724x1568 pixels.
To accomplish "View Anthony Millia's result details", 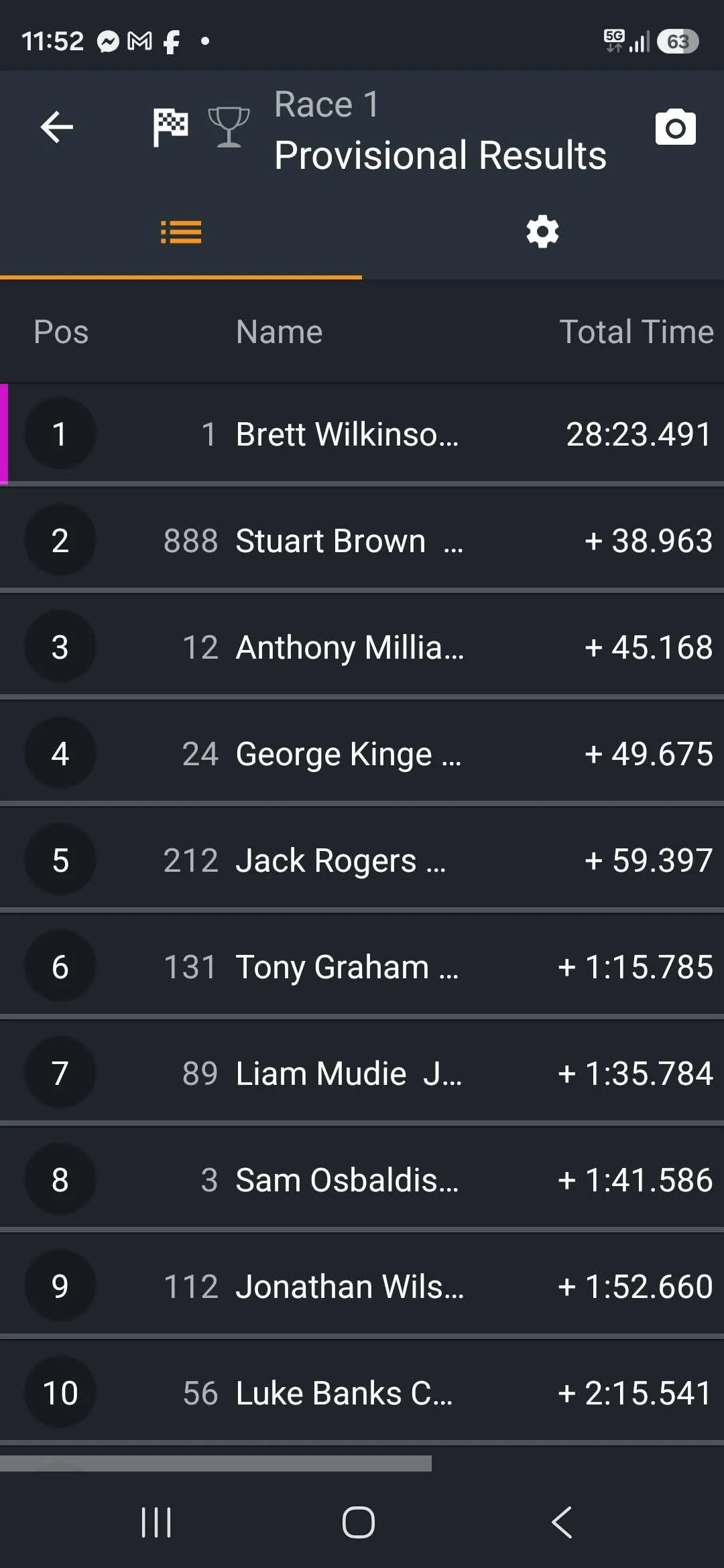I will coord(362,647).
